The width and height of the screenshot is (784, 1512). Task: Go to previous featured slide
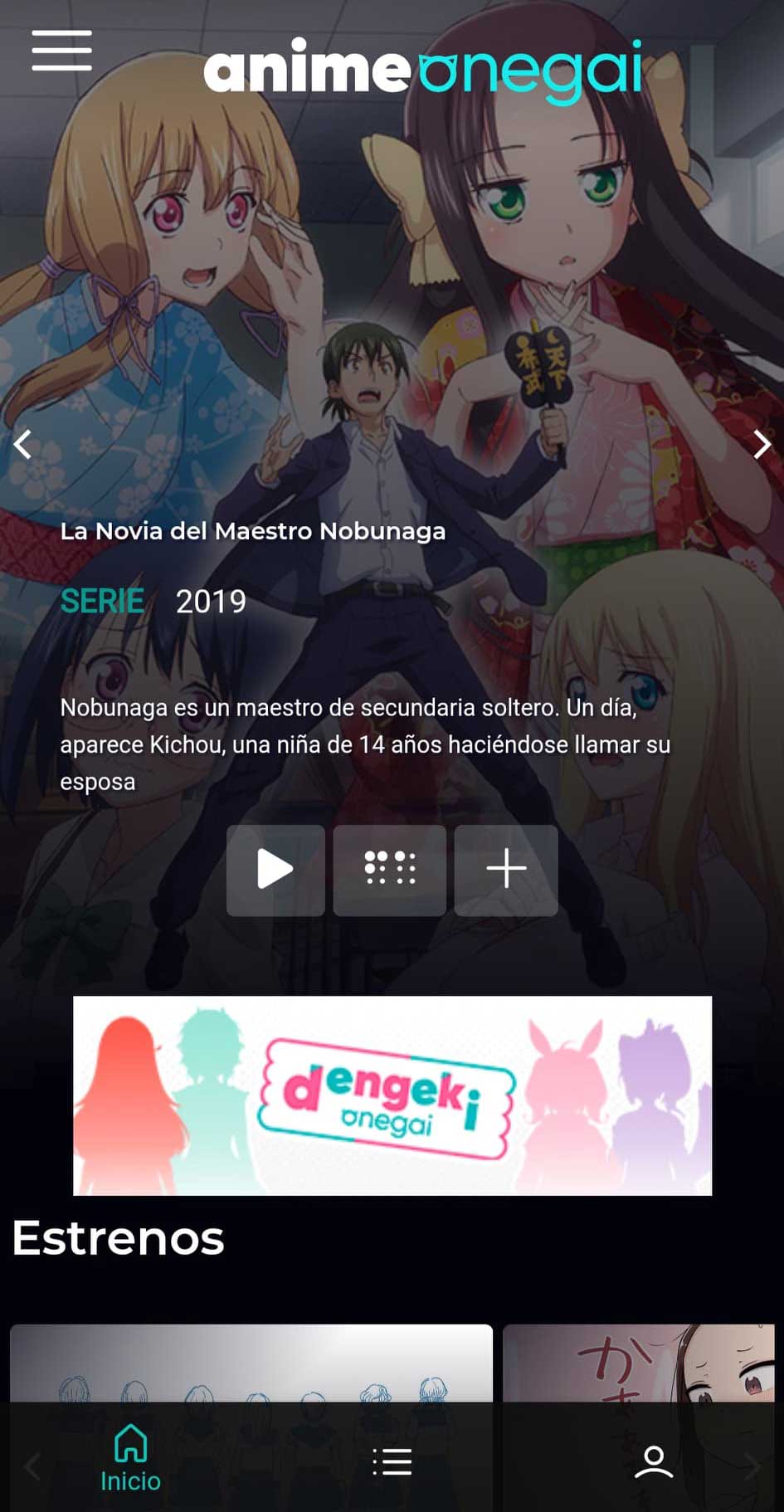[x=22, y=445]
